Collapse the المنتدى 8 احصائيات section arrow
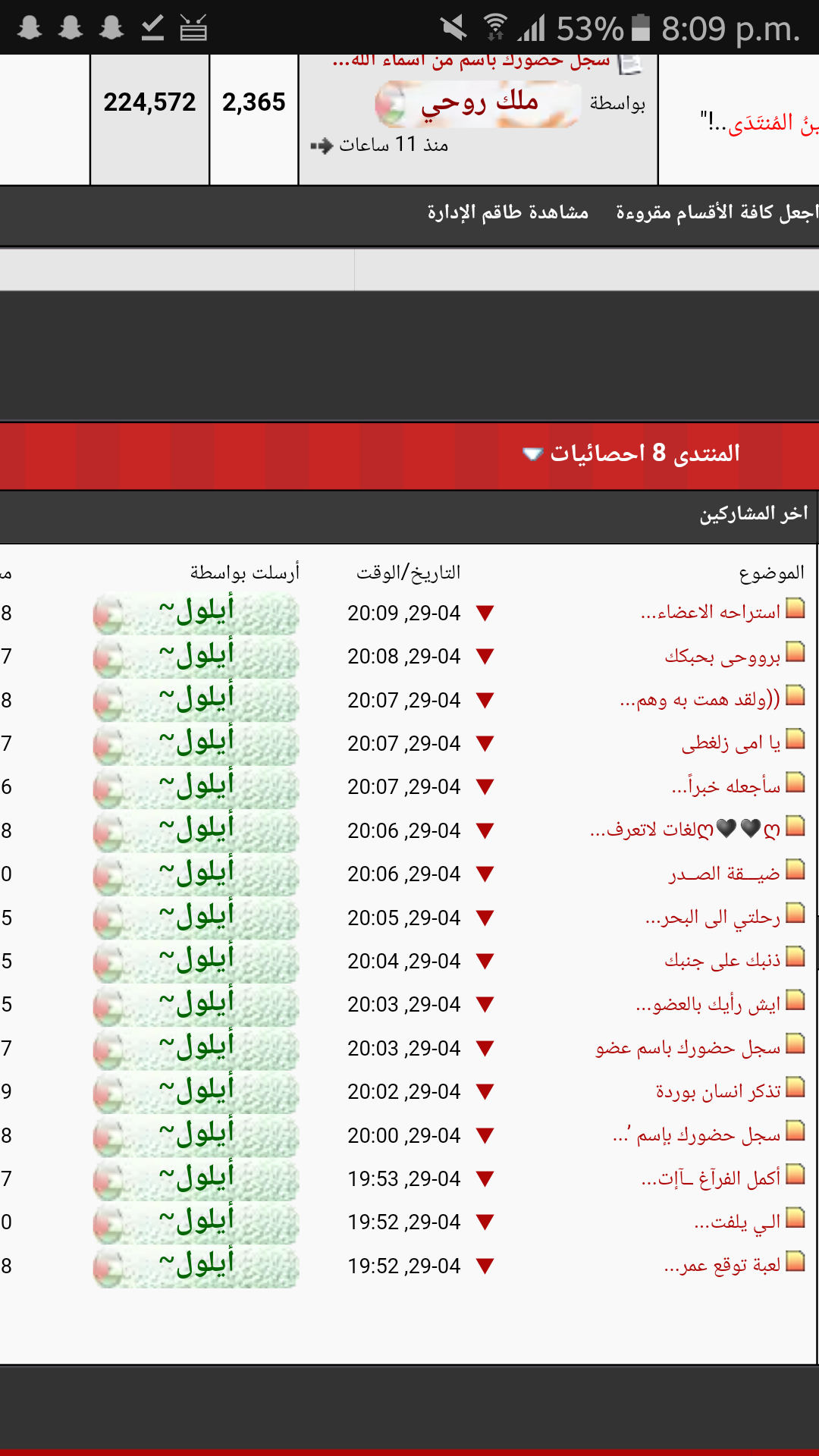This screenshot has width=819, height=1456. coord(532,453)
